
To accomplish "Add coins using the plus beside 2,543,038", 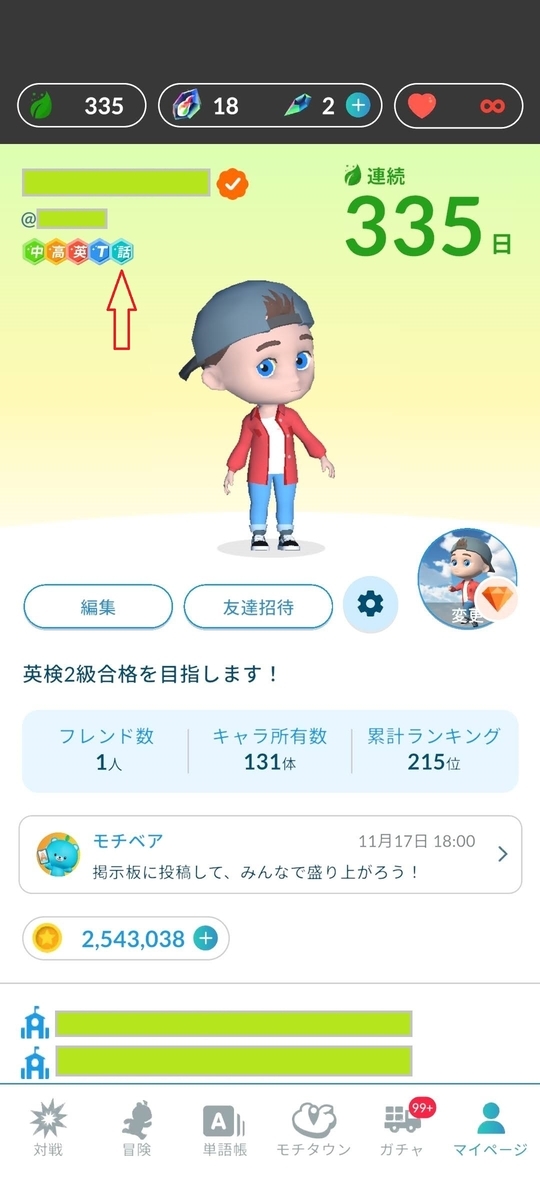I will pyautogui.click(x=205, y=938).
